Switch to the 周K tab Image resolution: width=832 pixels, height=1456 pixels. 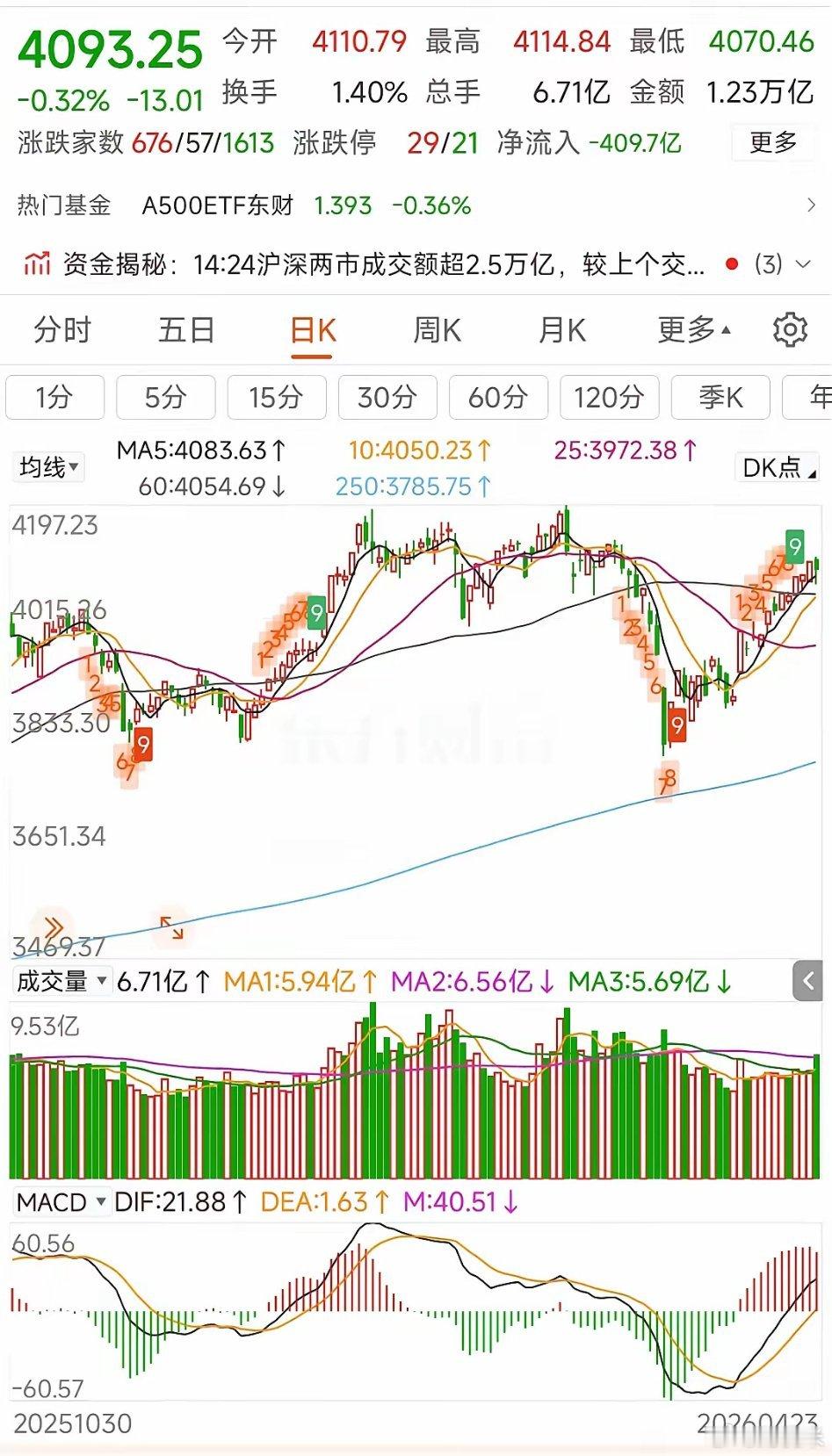pyautogui.click(x=436, y=329)
